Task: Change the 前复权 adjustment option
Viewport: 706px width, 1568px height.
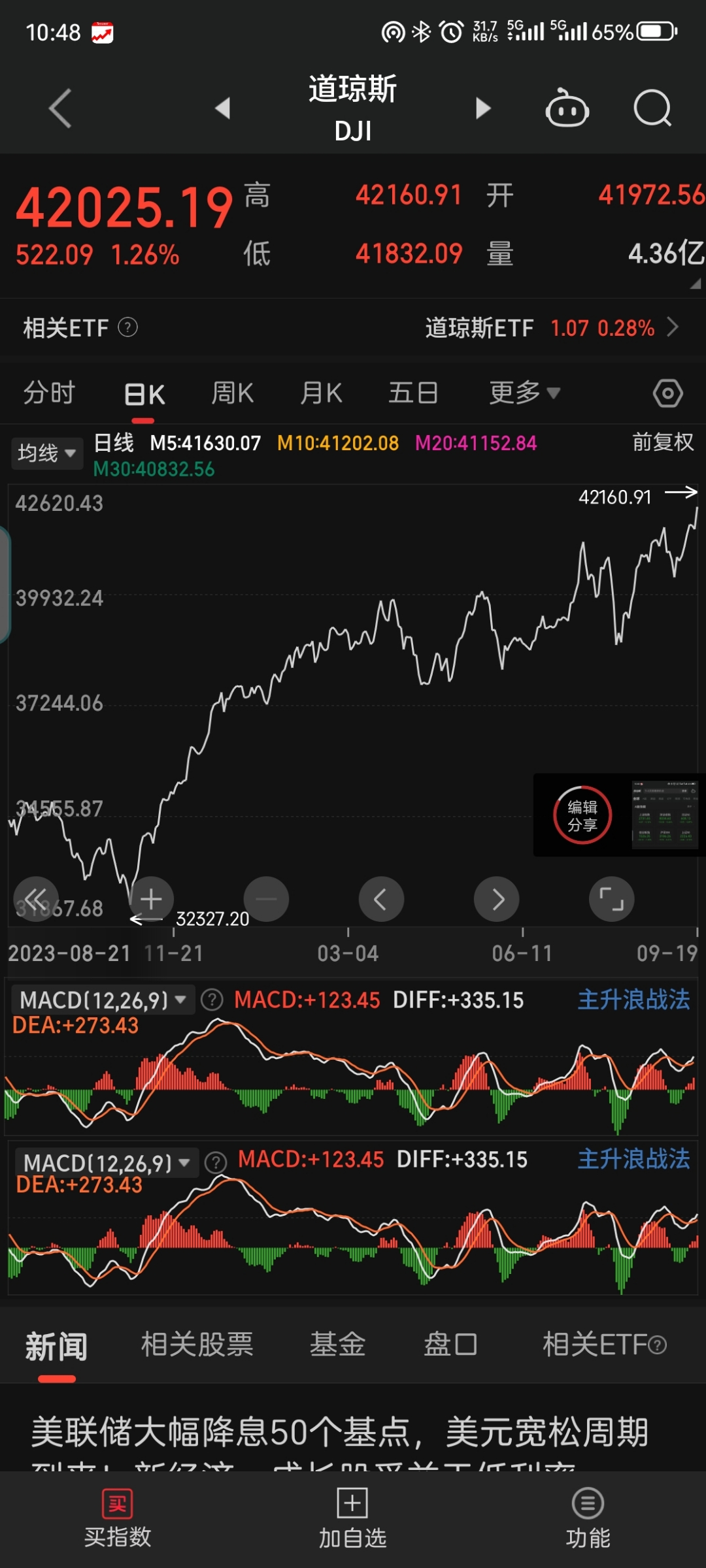Action: [662, 442]
